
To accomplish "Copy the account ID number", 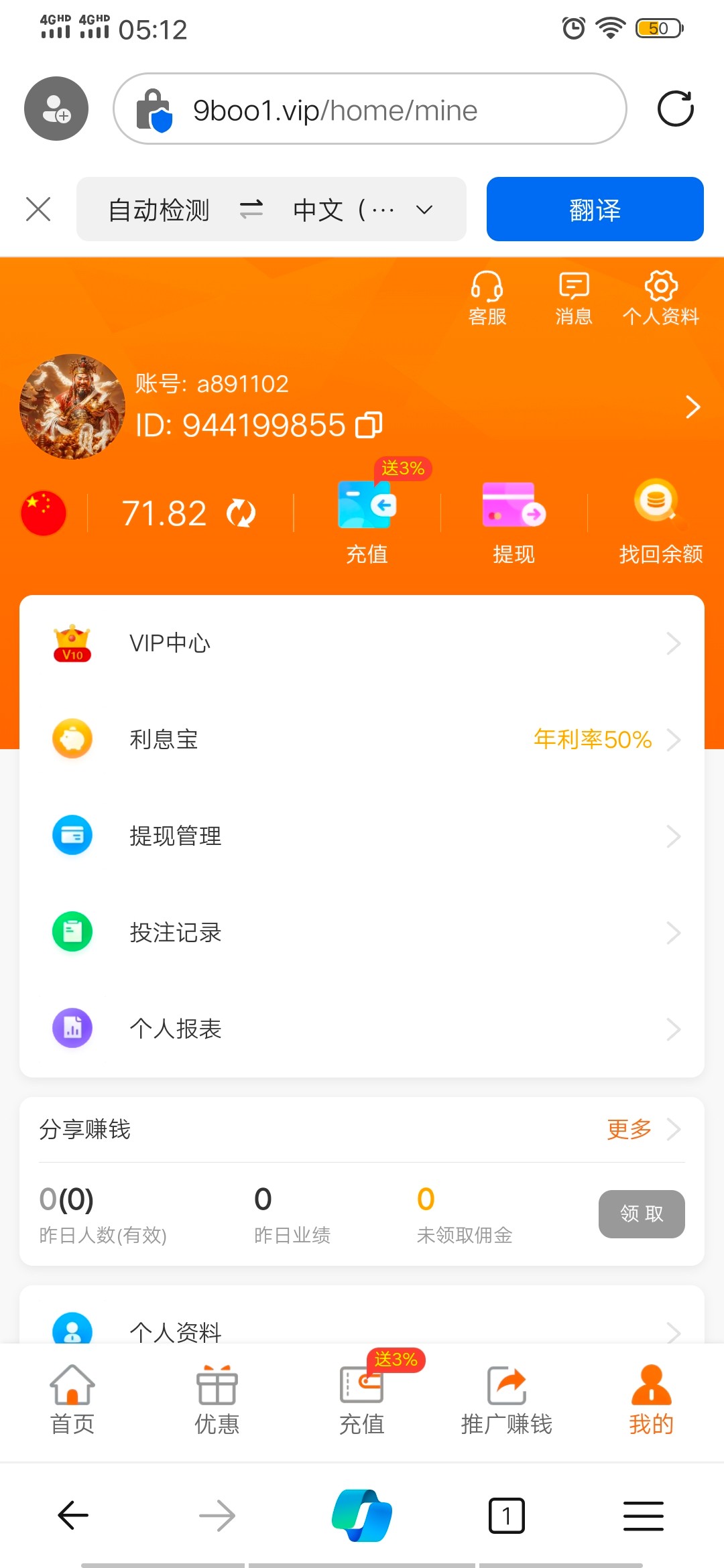I will pos(369,425).
